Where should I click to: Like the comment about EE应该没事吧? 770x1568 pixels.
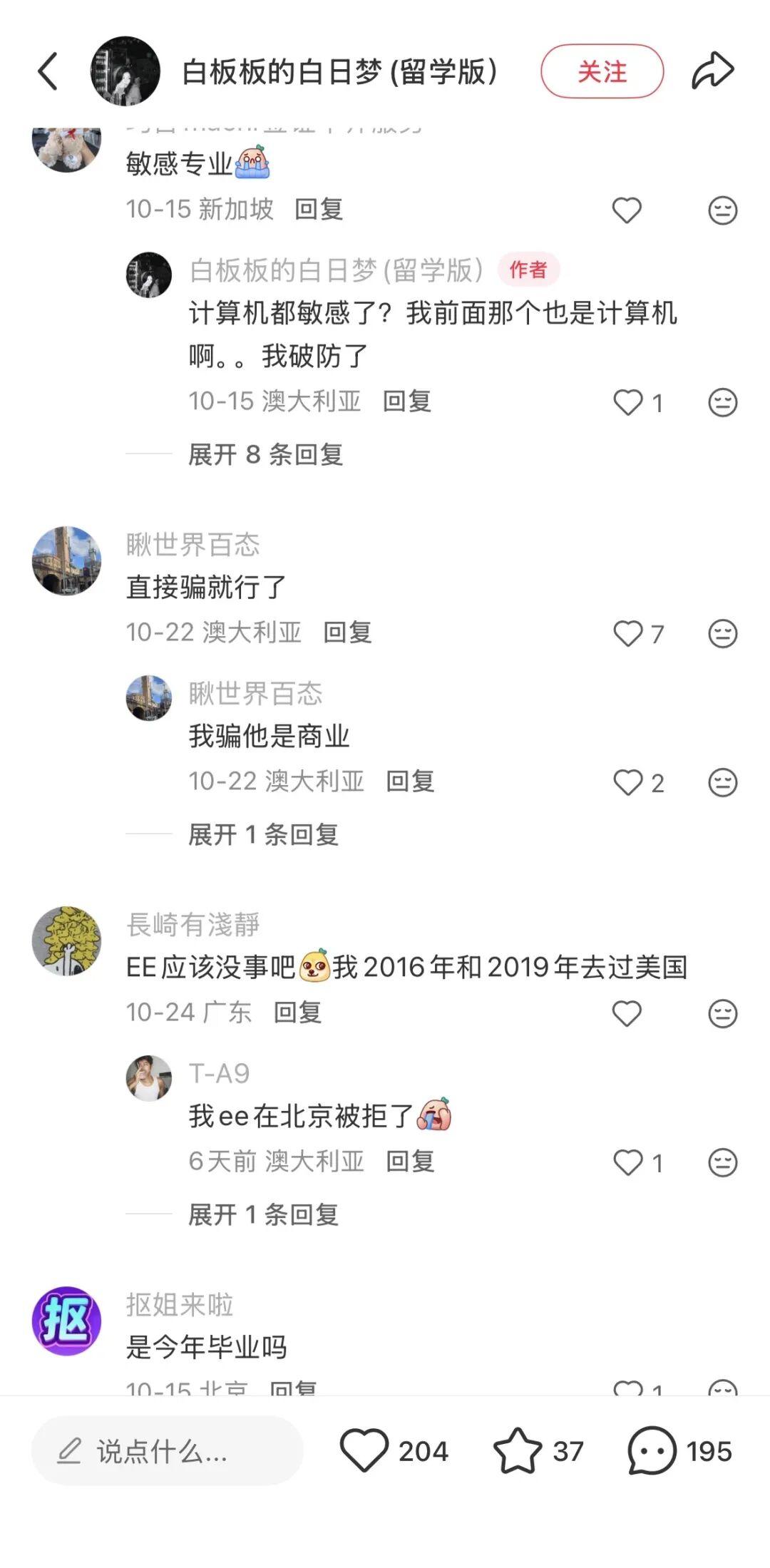pyautogui.click(x=627, y=1013)
